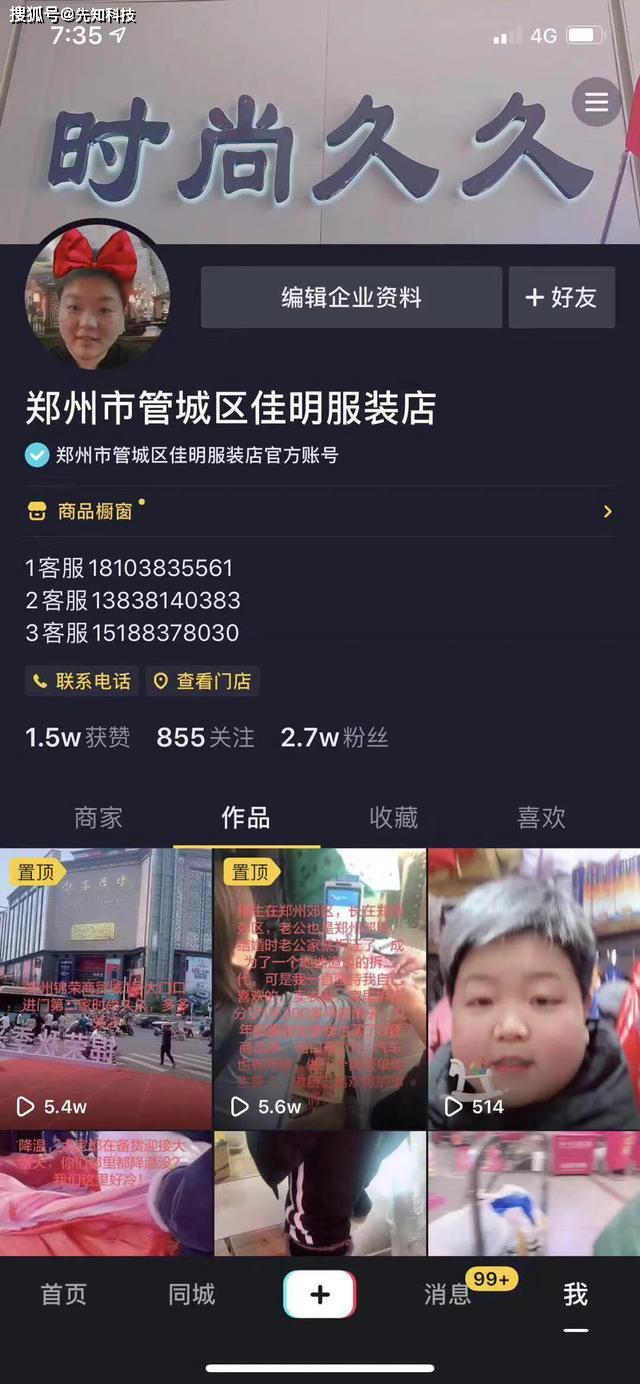
Task: Tap the plus create button
Action: click(x=320, y=1294)
